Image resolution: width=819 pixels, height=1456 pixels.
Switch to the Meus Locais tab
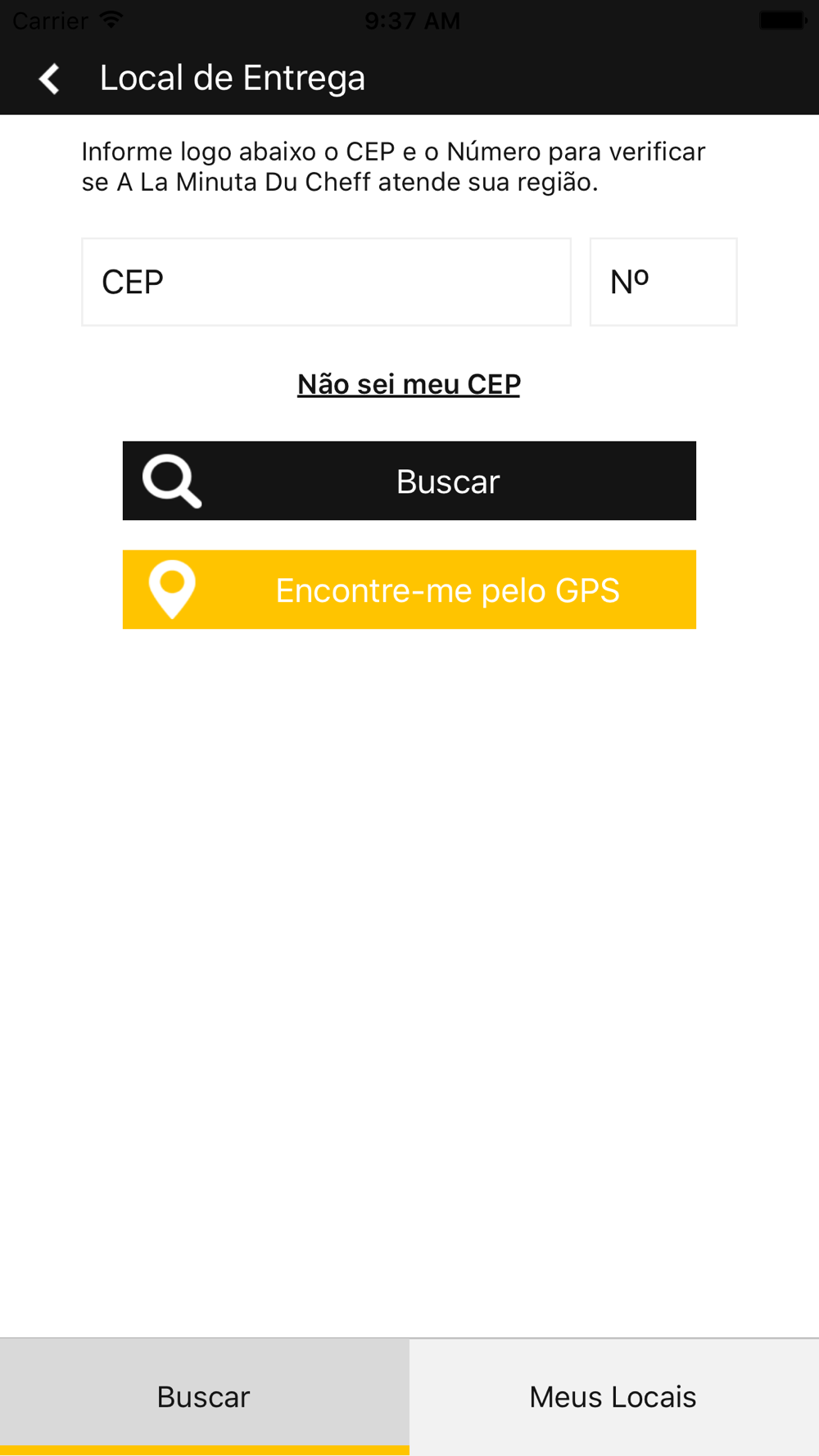[614, 1397]
